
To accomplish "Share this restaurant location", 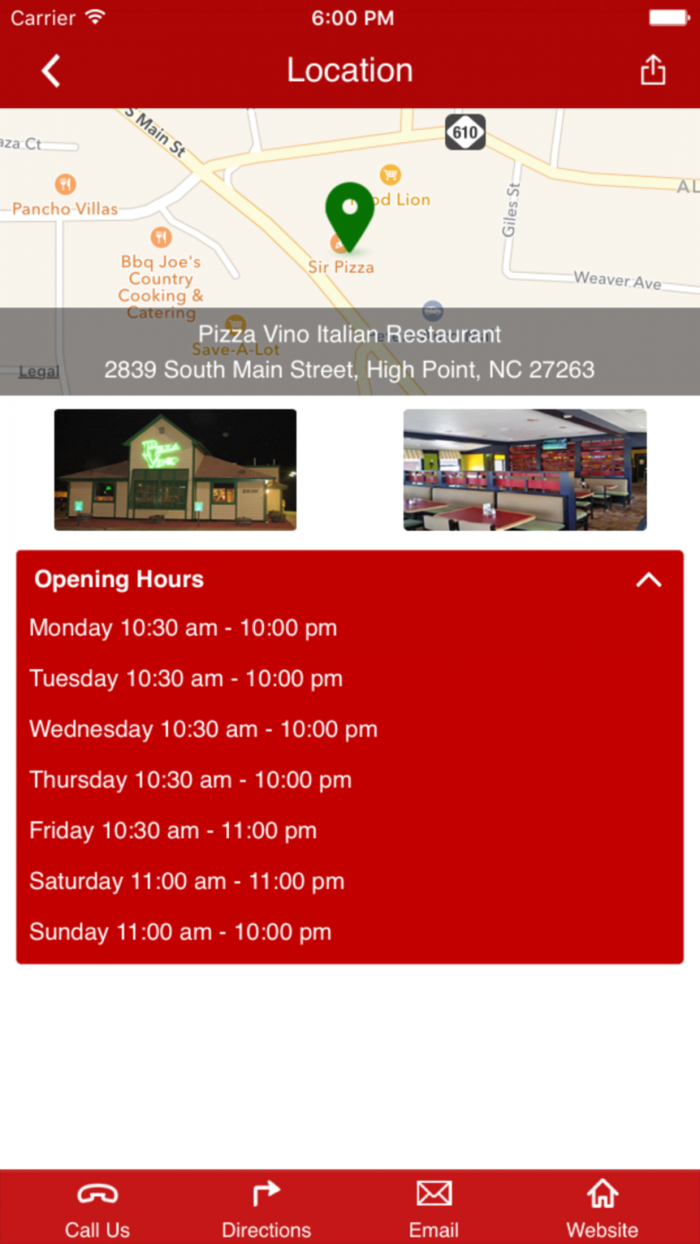I will pyautogui.click(x=653, y=70).
